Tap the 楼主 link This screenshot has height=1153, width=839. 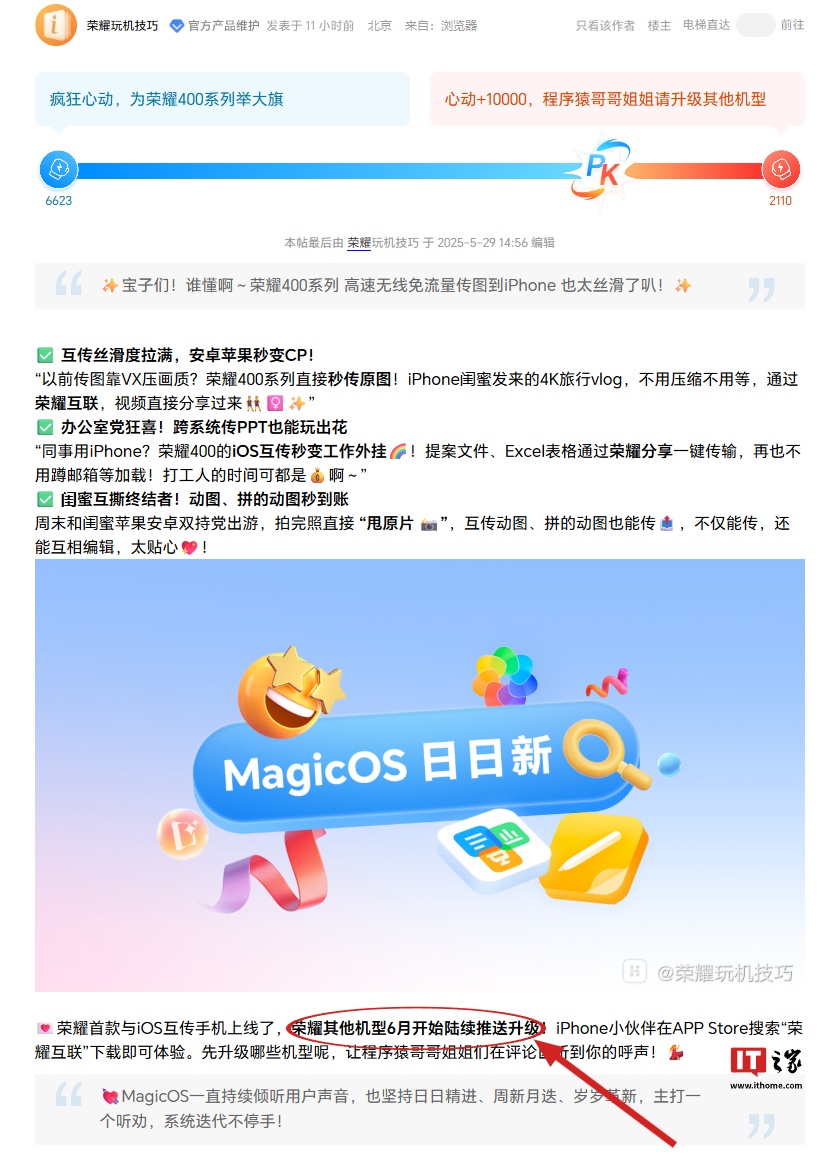[x=659, y=26]
